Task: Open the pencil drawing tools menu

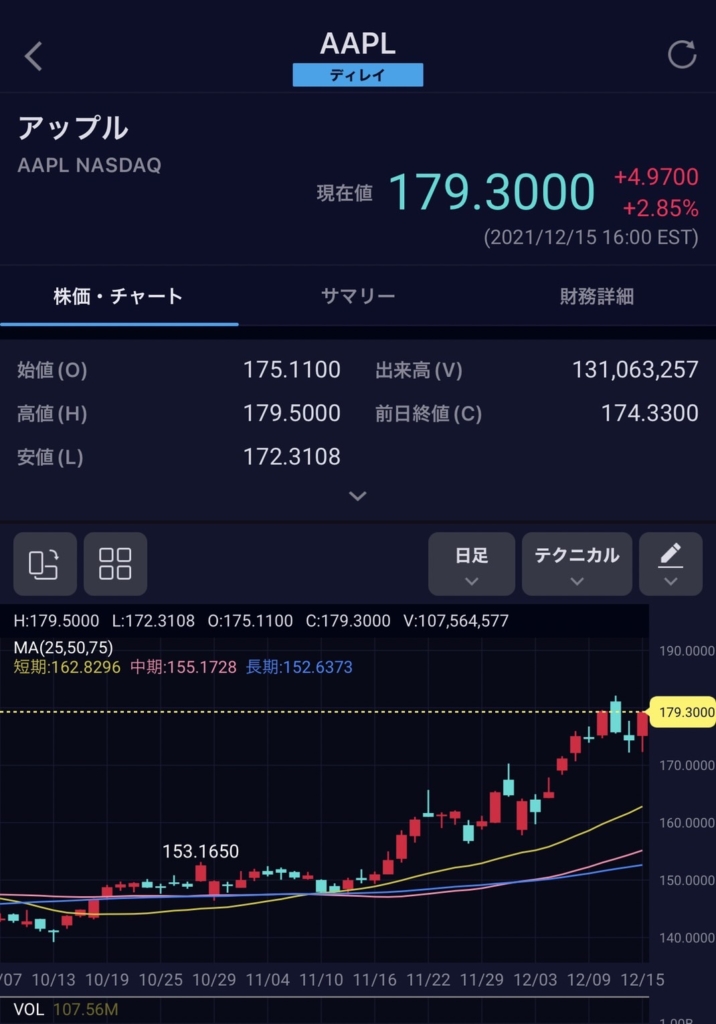Action: pyautogui.click(x=670, y=564)
